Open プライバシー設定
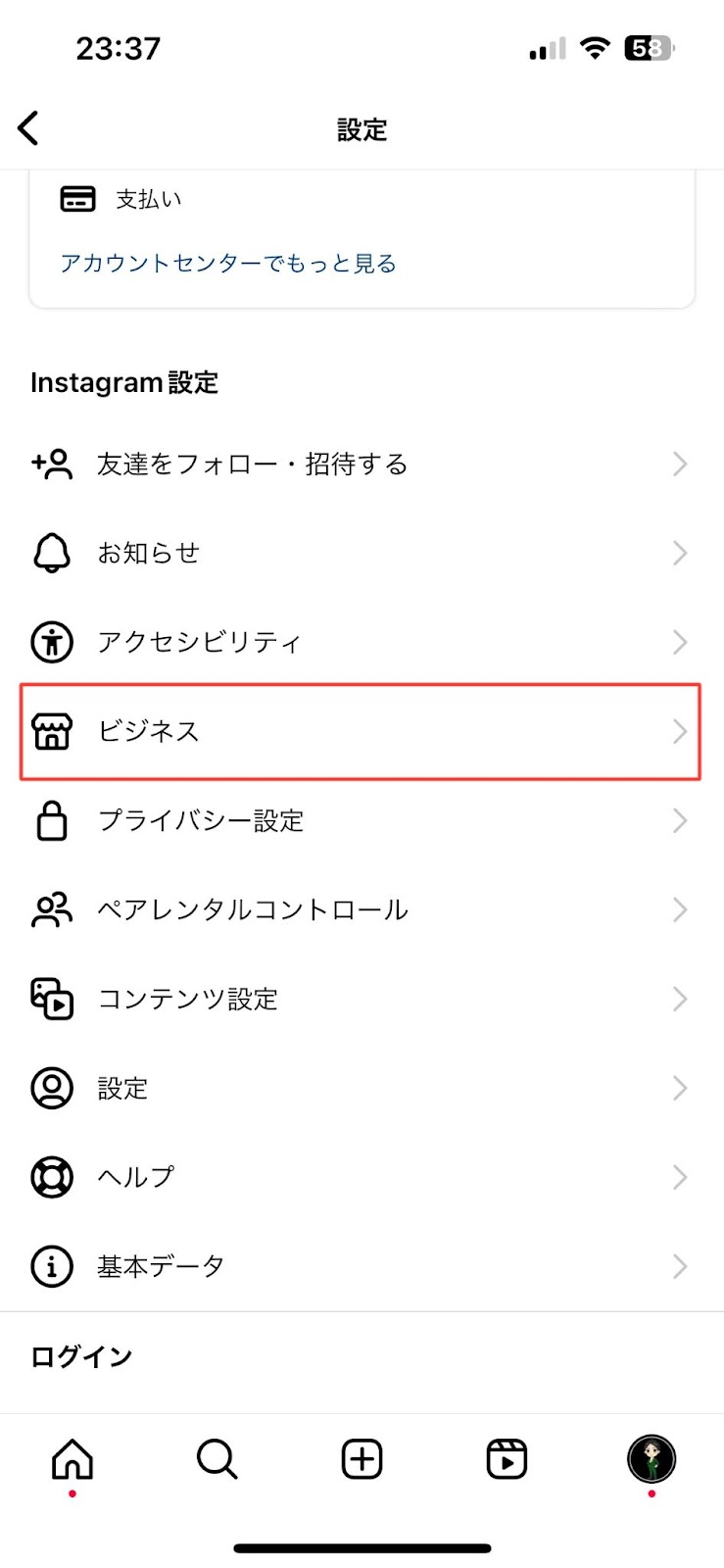Viewport: 724px width, 1568px height. click(362, 820)
